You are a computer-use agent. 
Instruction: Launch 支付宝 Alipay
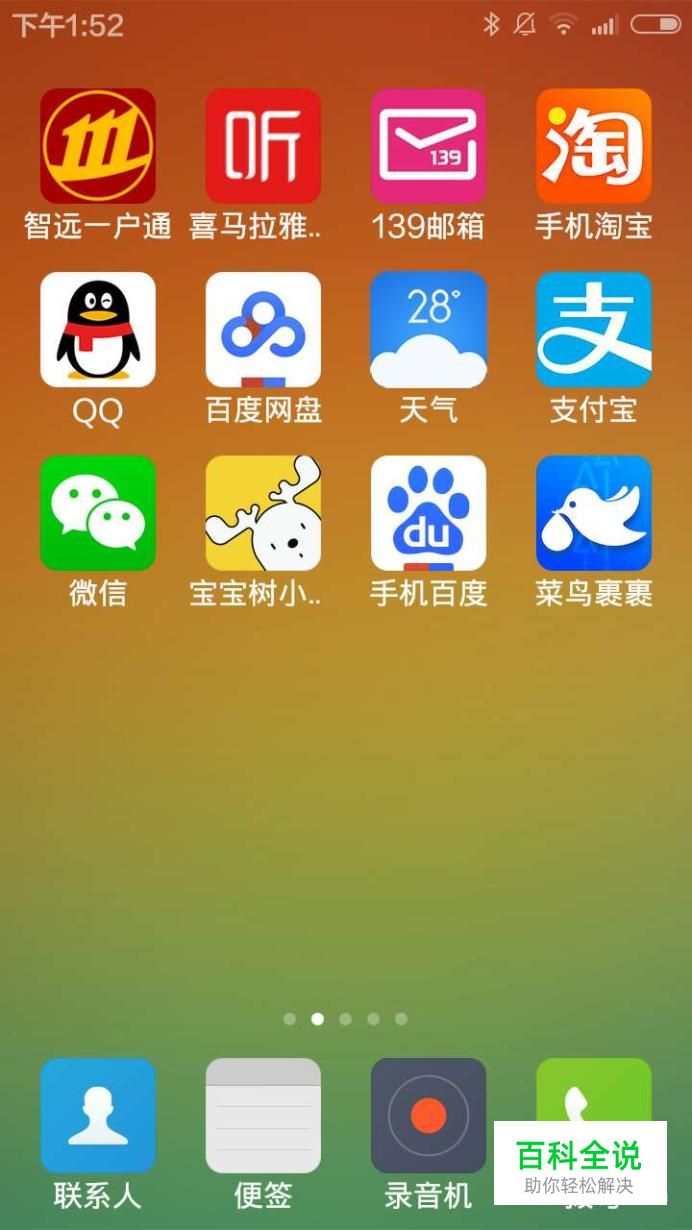pos(593,330)
